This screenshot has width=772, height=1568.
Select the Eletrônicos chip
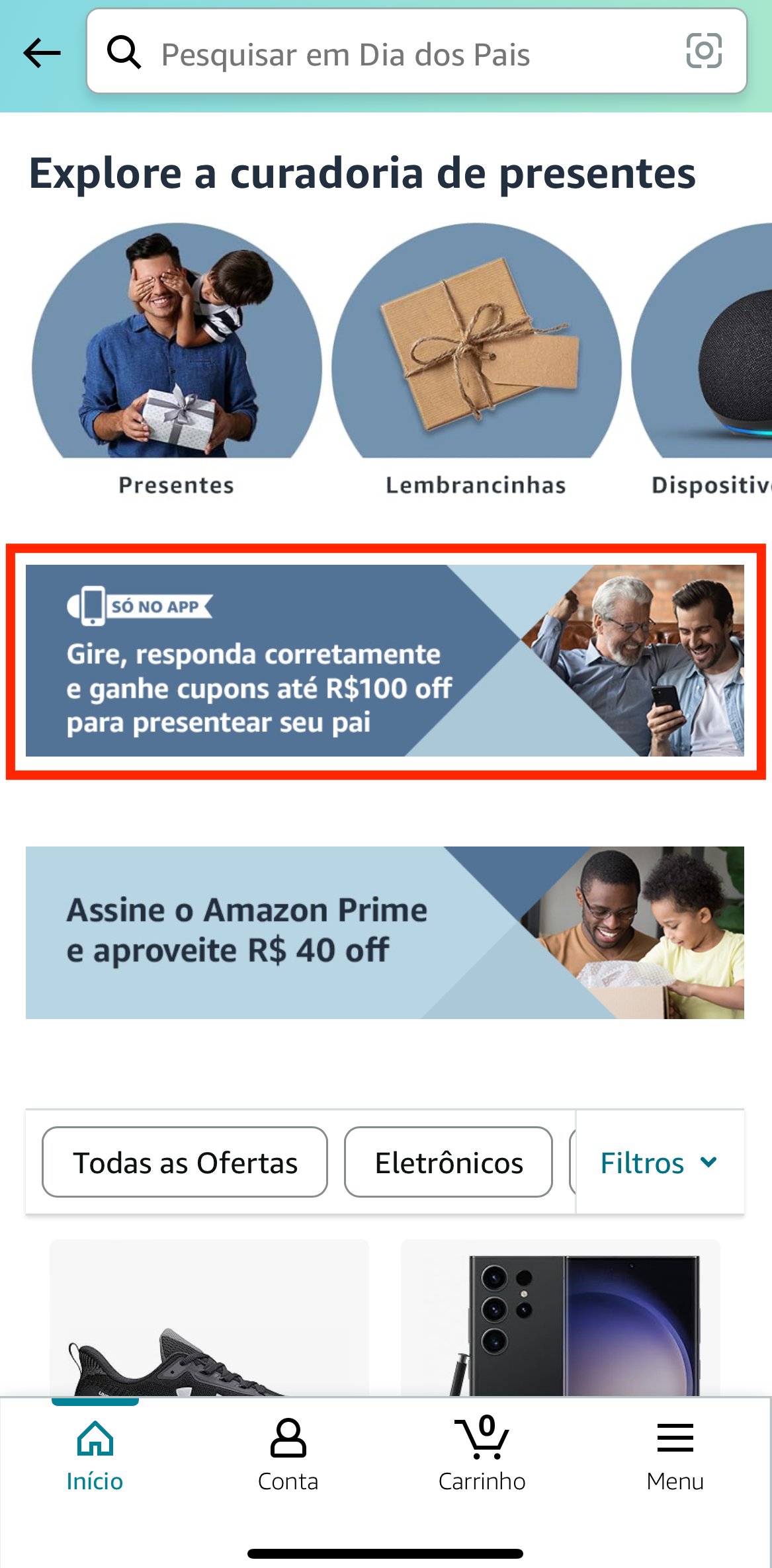(448, 1163)
